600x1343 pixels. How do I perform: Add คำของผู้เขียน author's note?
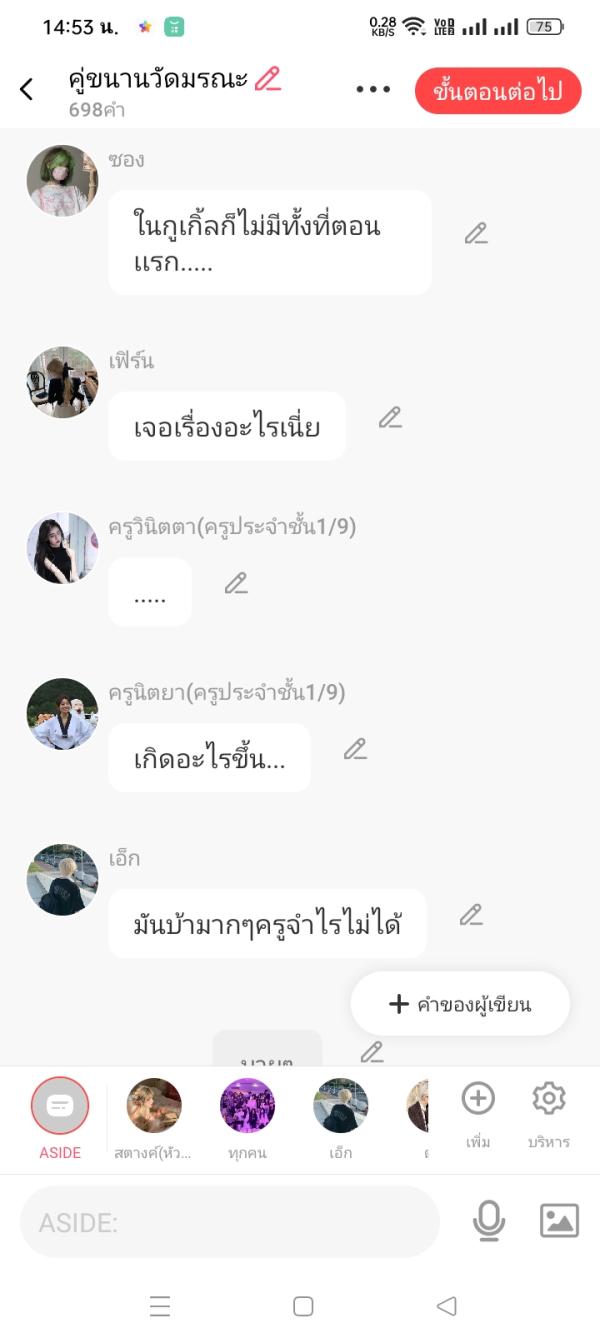pos(460,1004)
